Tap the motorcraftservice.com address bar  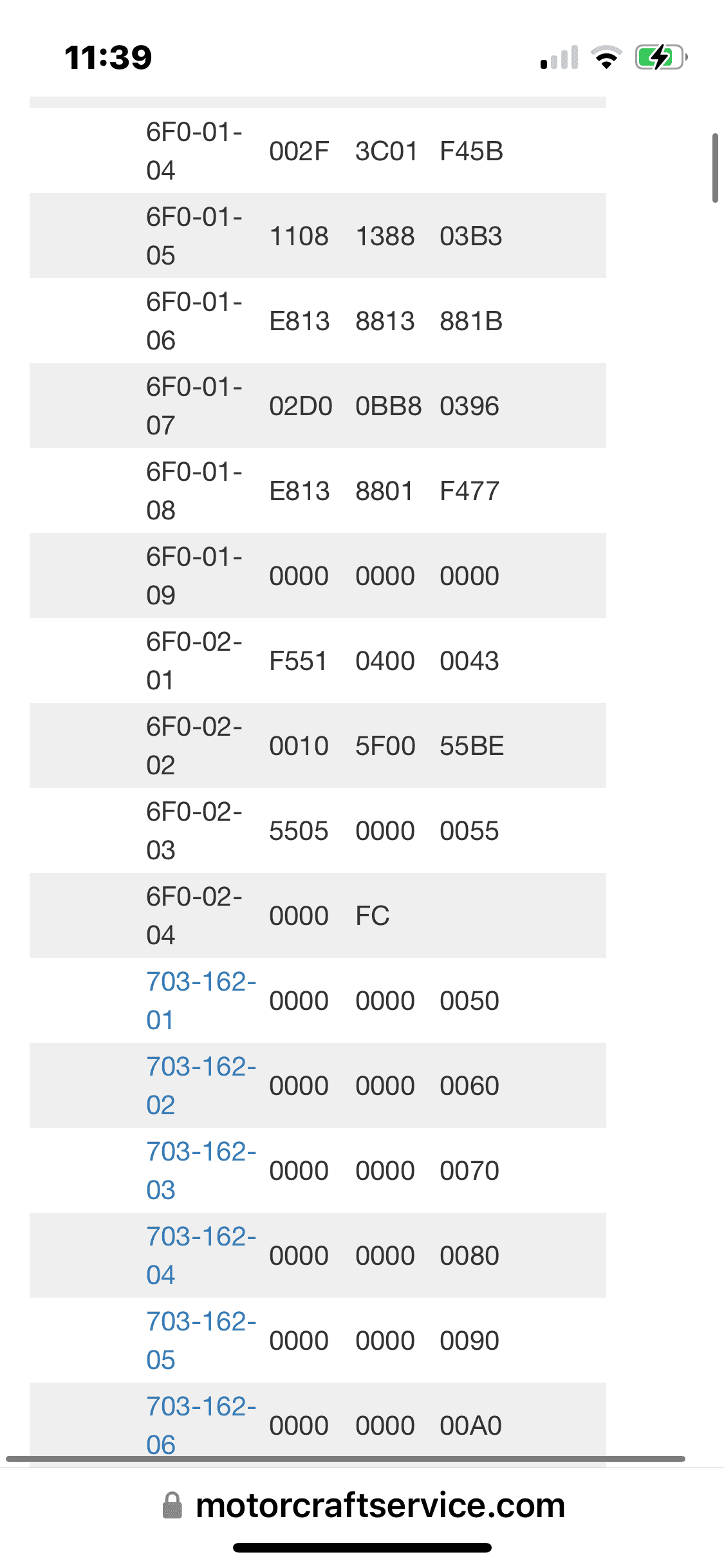363,1506
